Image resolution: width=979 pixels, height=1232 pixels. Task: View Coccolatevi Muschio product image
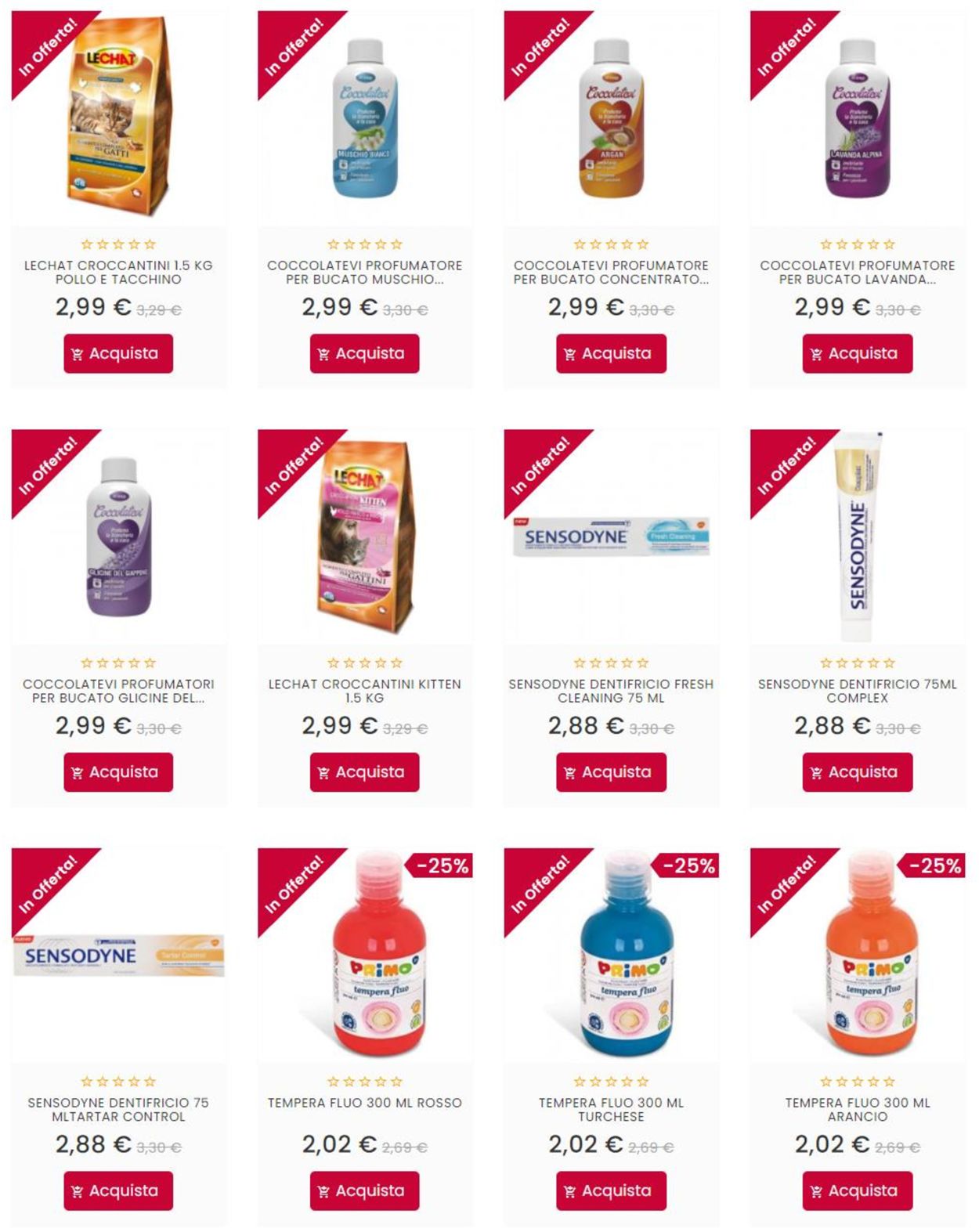(x=365, y=117)
